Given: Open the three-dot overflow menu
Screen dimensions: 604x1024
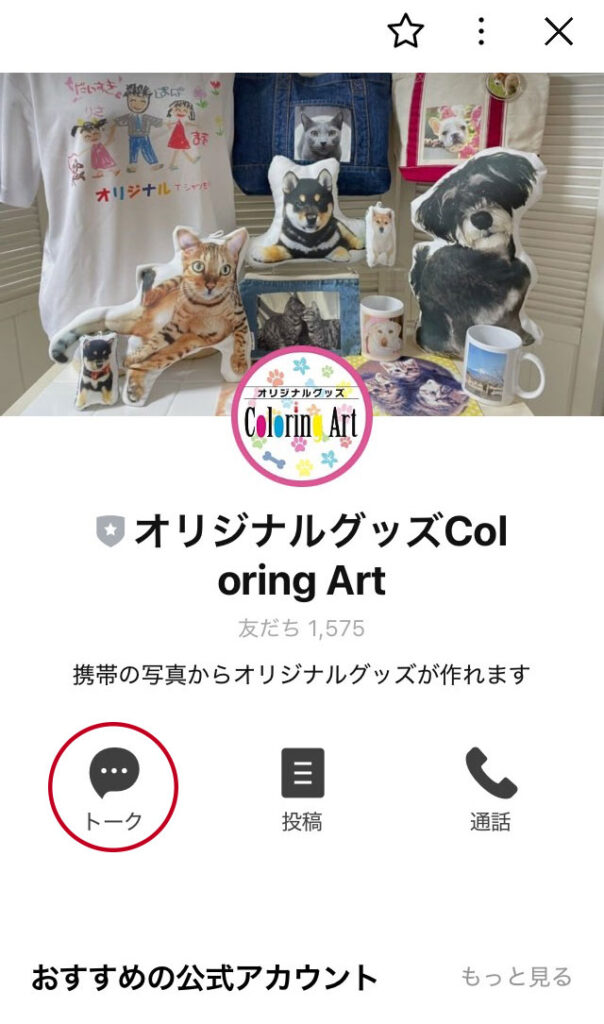Looking at the screenshot, I should click(x=481, y=32).
